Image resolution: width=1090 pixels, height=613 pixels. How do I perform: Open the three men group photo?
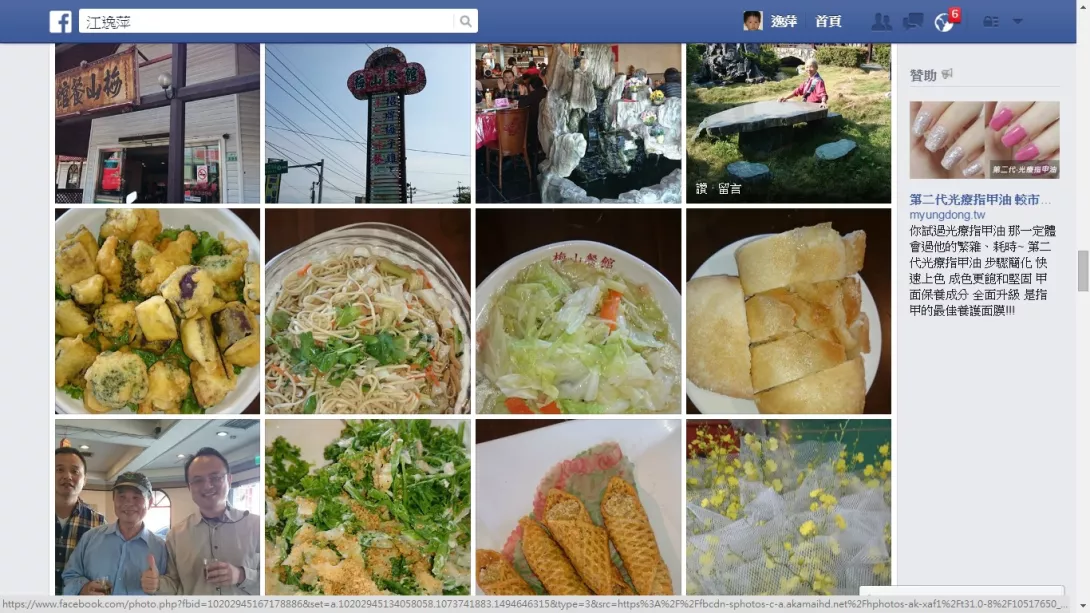[x=157, y=507]
